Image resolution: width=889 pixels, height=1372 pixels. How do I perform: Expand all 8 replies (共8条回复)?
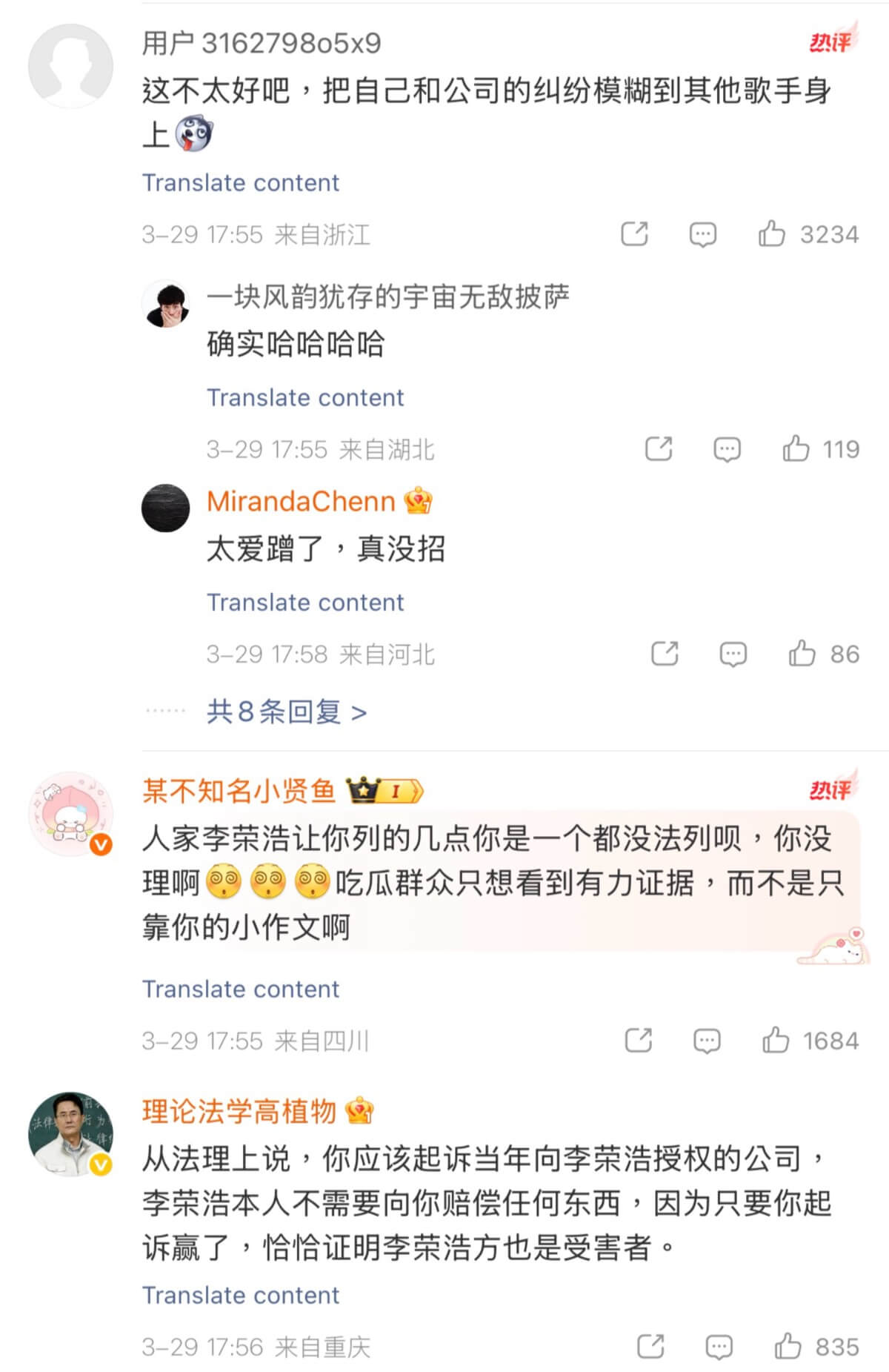tap(287, 712)
